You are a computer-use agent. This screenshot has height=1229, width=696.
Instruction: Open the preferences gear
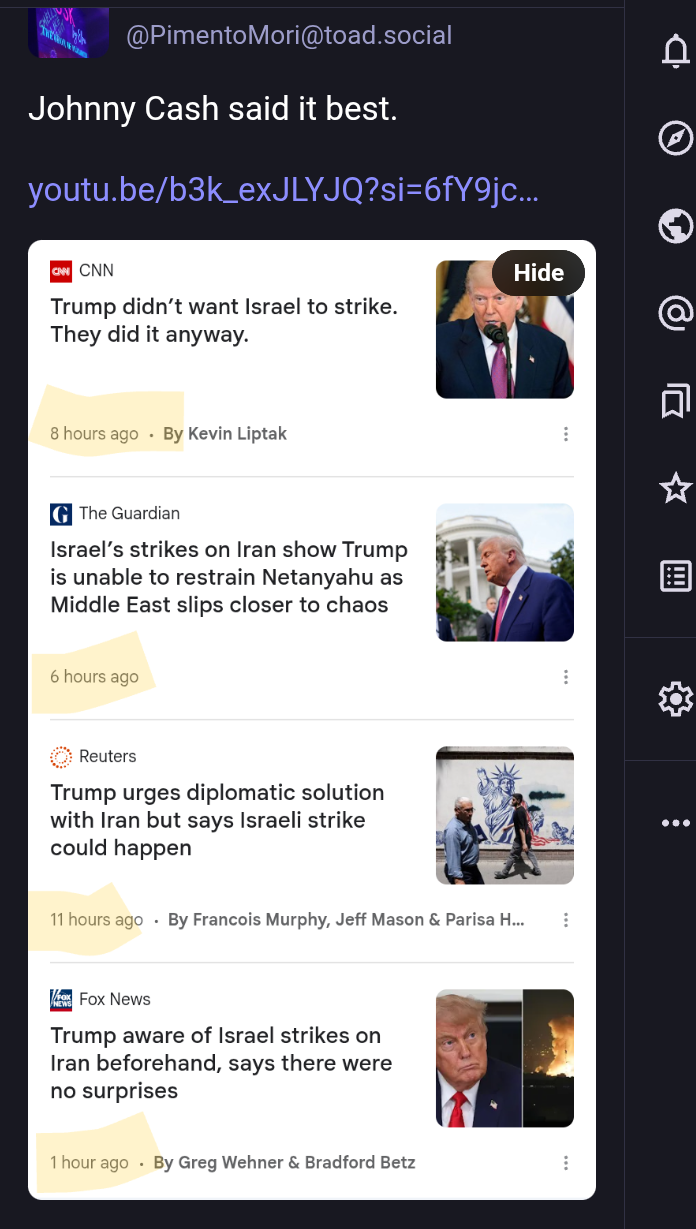point(676,698)
